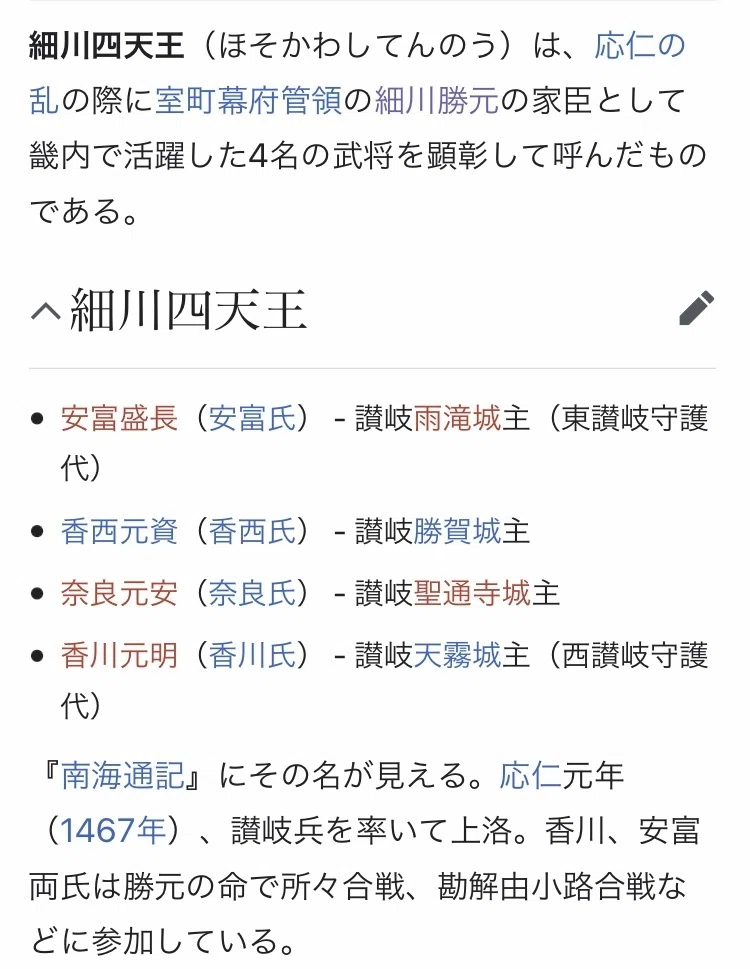Open the 応仁 era link before 元年
The width and height of the screenshot is (750, 969).
pyautogui.click(x=530, y=776)
